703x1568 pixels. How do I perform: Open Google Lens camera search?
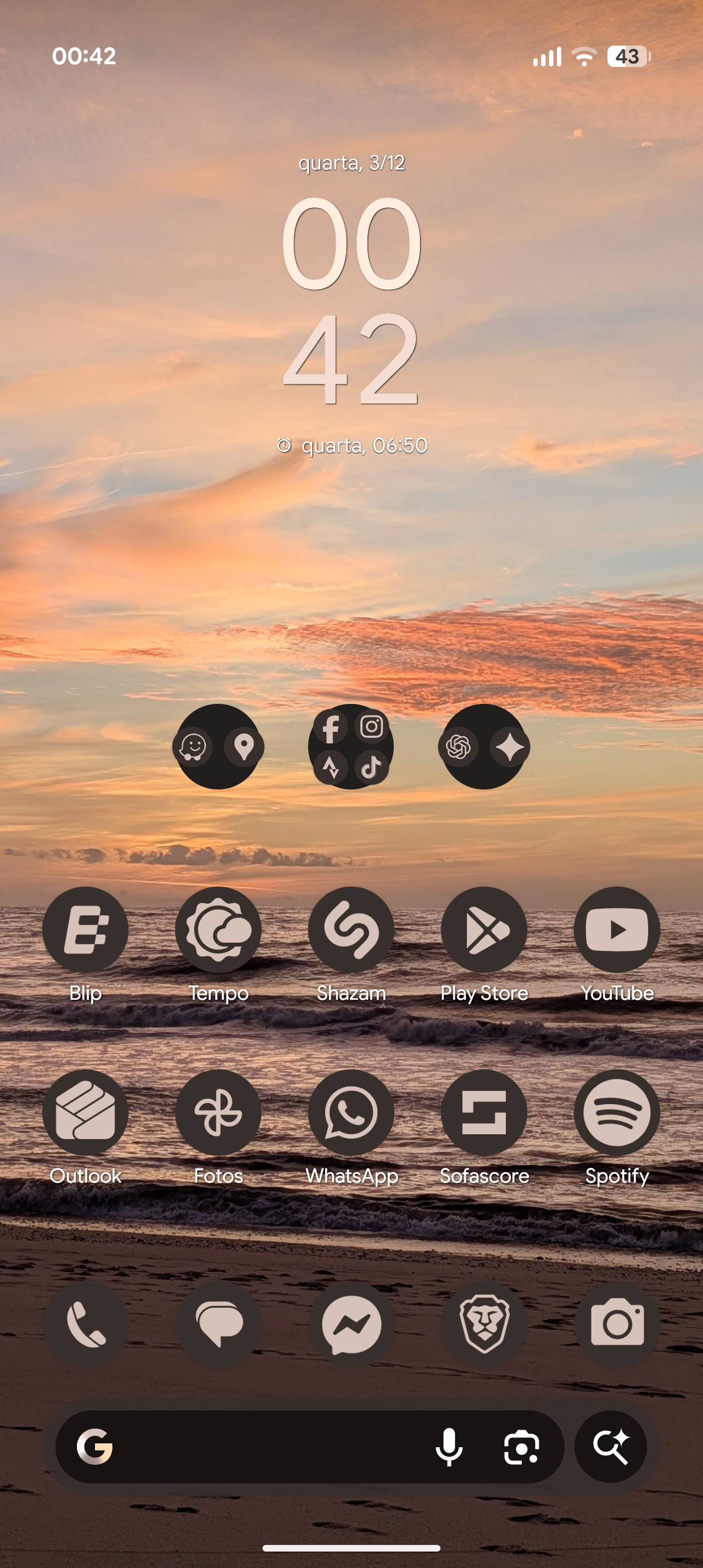(x=522, y=1447)
